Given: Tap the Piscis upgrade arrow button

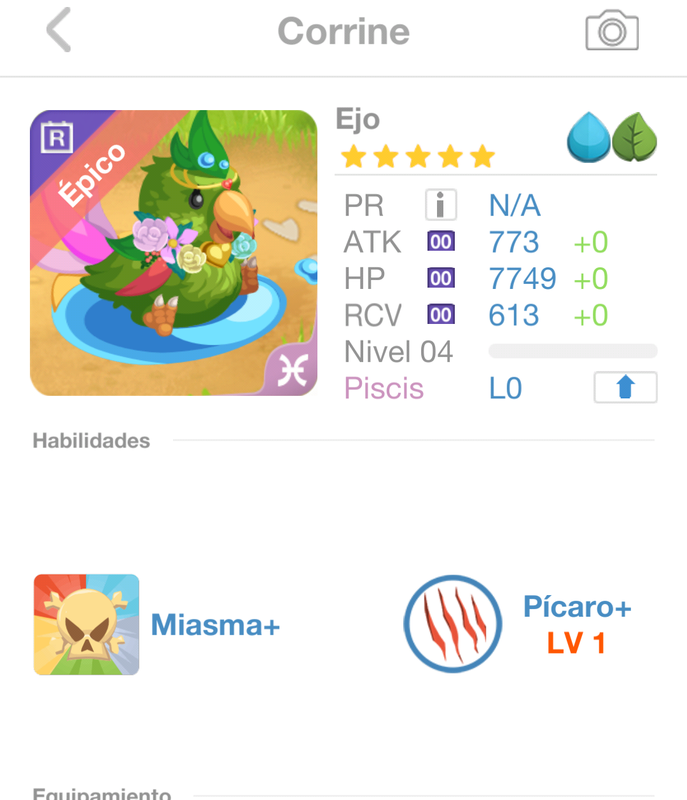Looking at the screenshot, I should tap(625, 388).
